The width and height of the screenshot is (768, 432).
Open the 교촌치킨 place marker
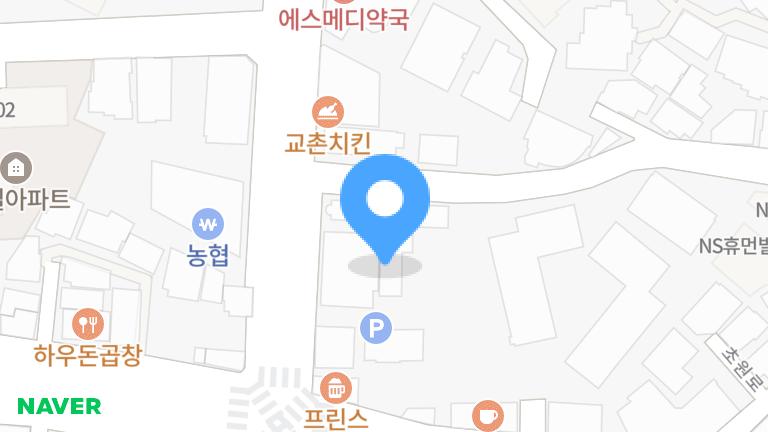coord(329,111)
